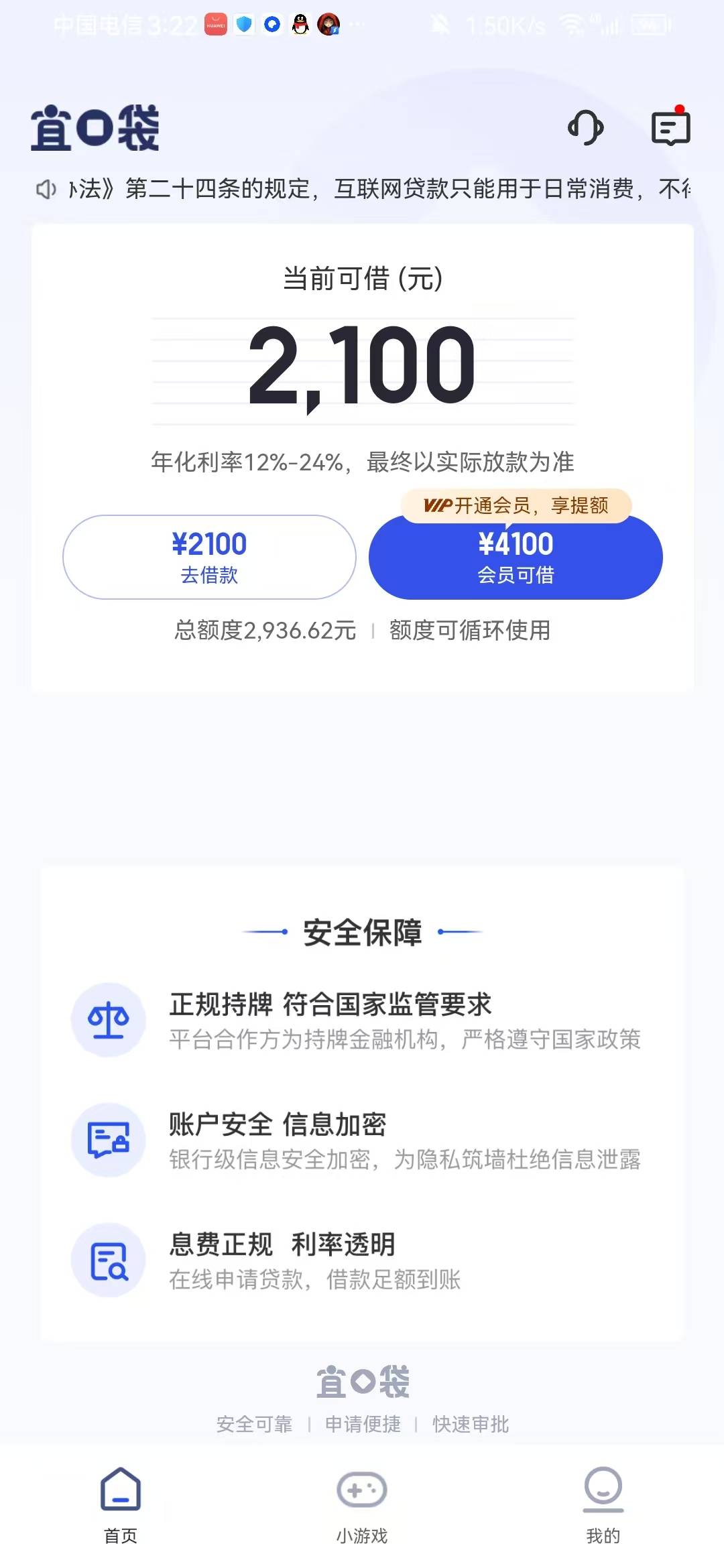This screenshot has height=1568, width=724.
Task: Switch to the 首页 tab
Action: [121, 1504]
